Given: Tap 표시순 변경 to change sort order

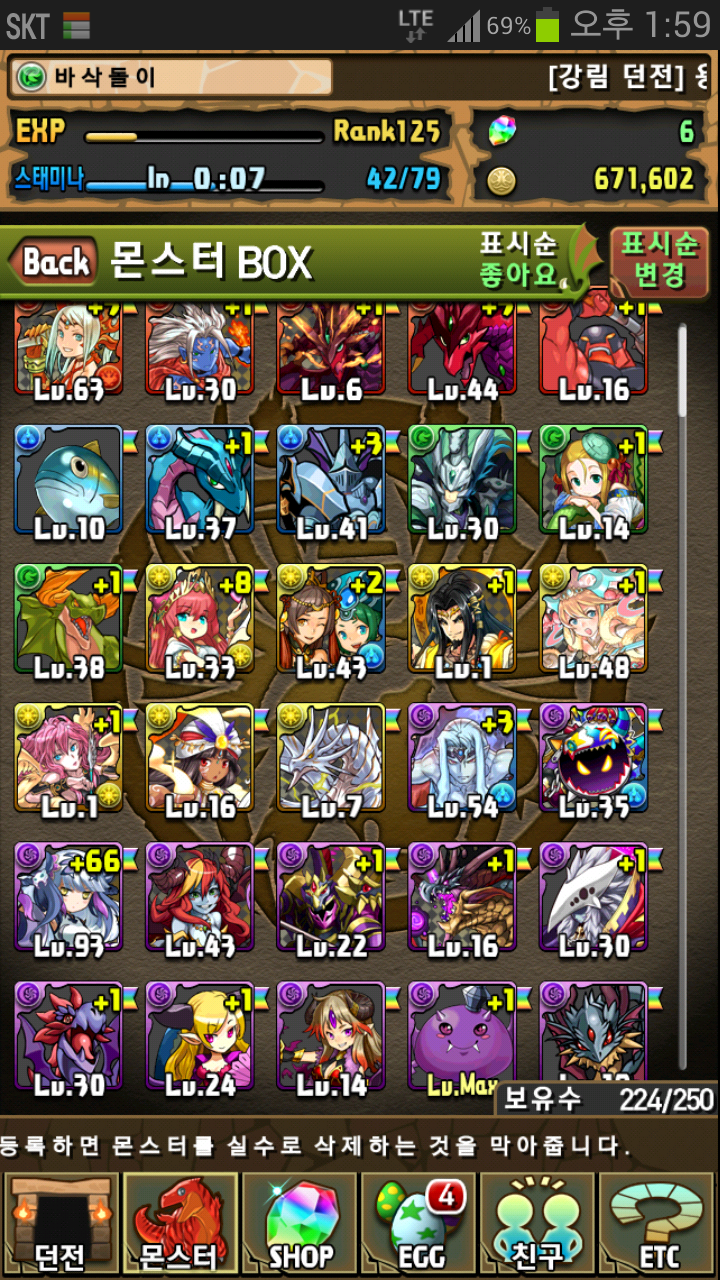Looking at the screenshot, I should (658, 259).
